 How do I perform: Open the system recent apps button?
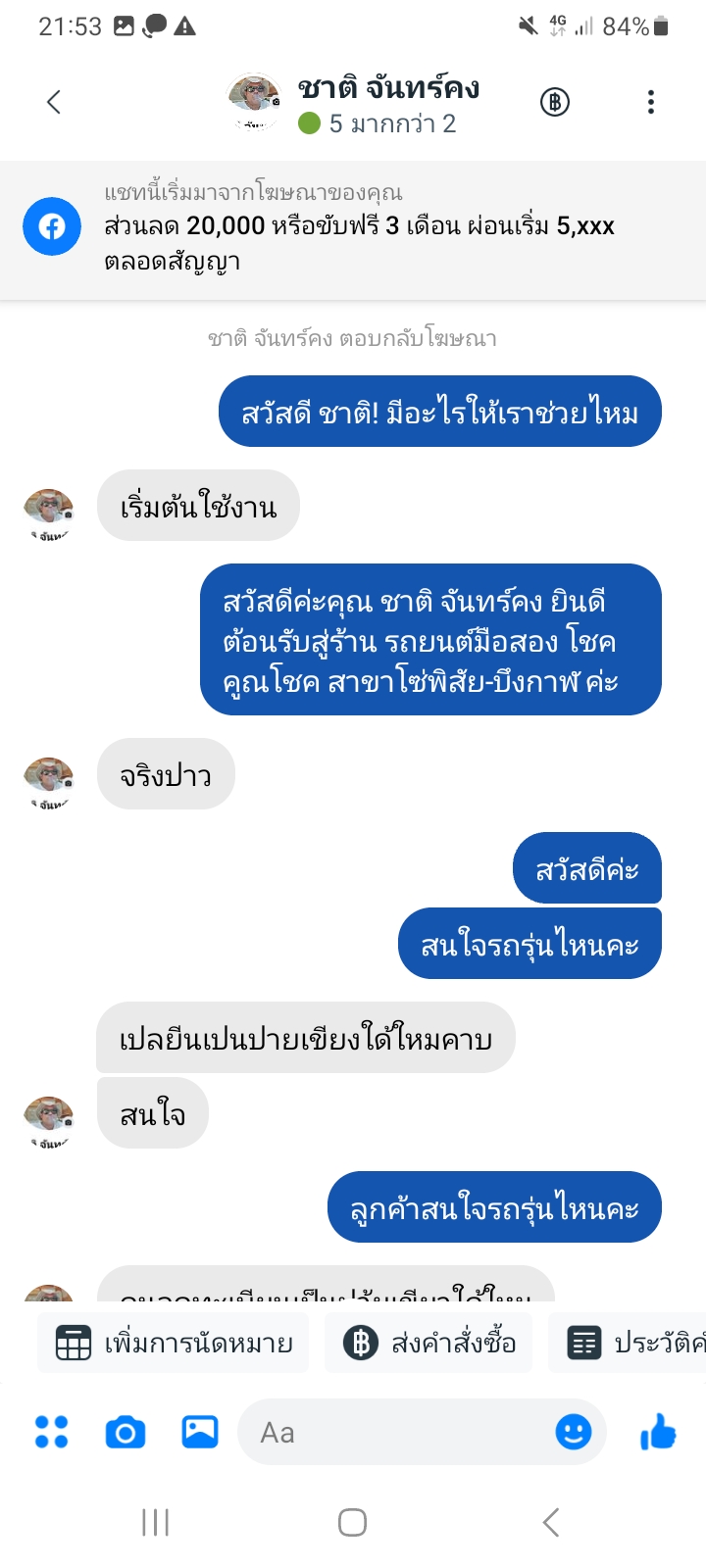coord(155,1522)
